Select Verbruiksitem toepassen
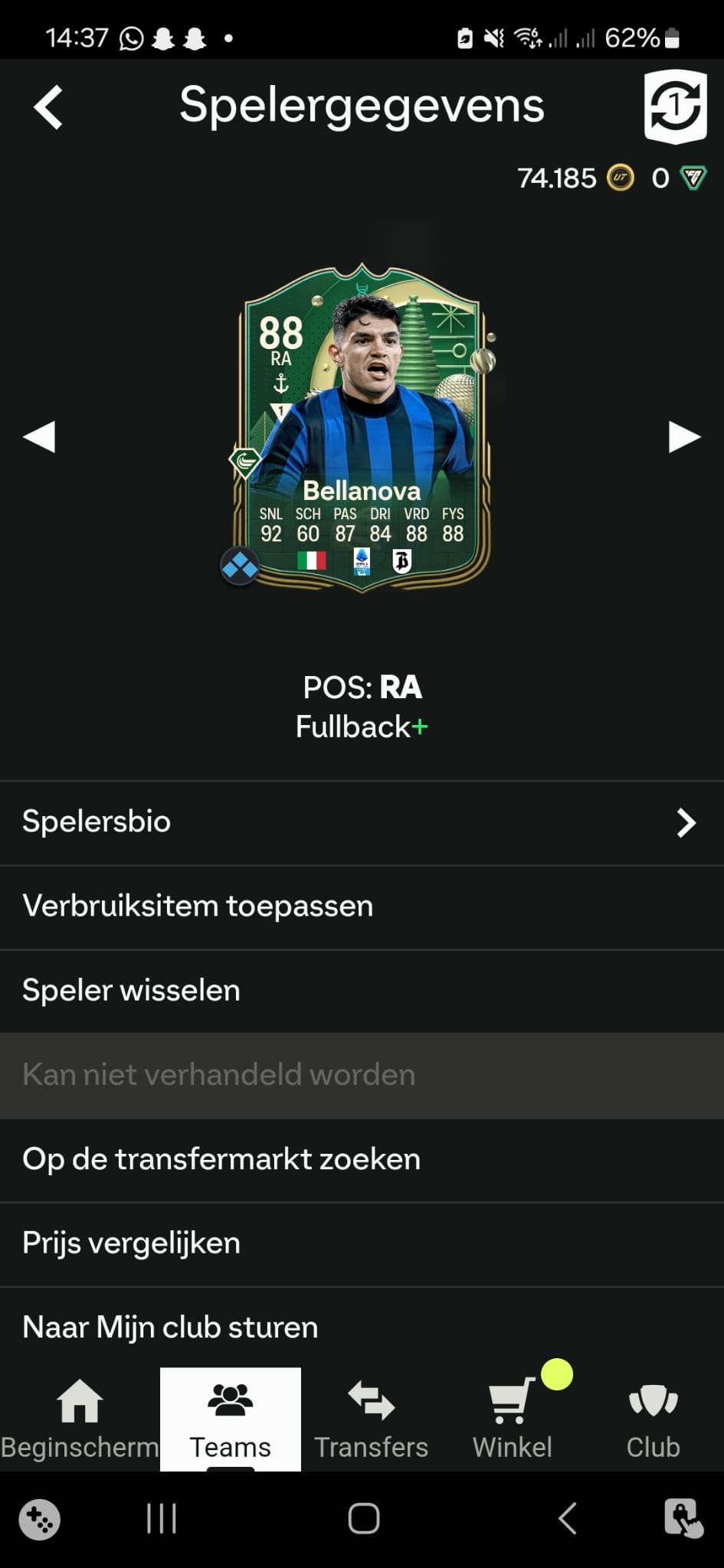Viewport: 724px width, 1568px height. pos(362,907)
